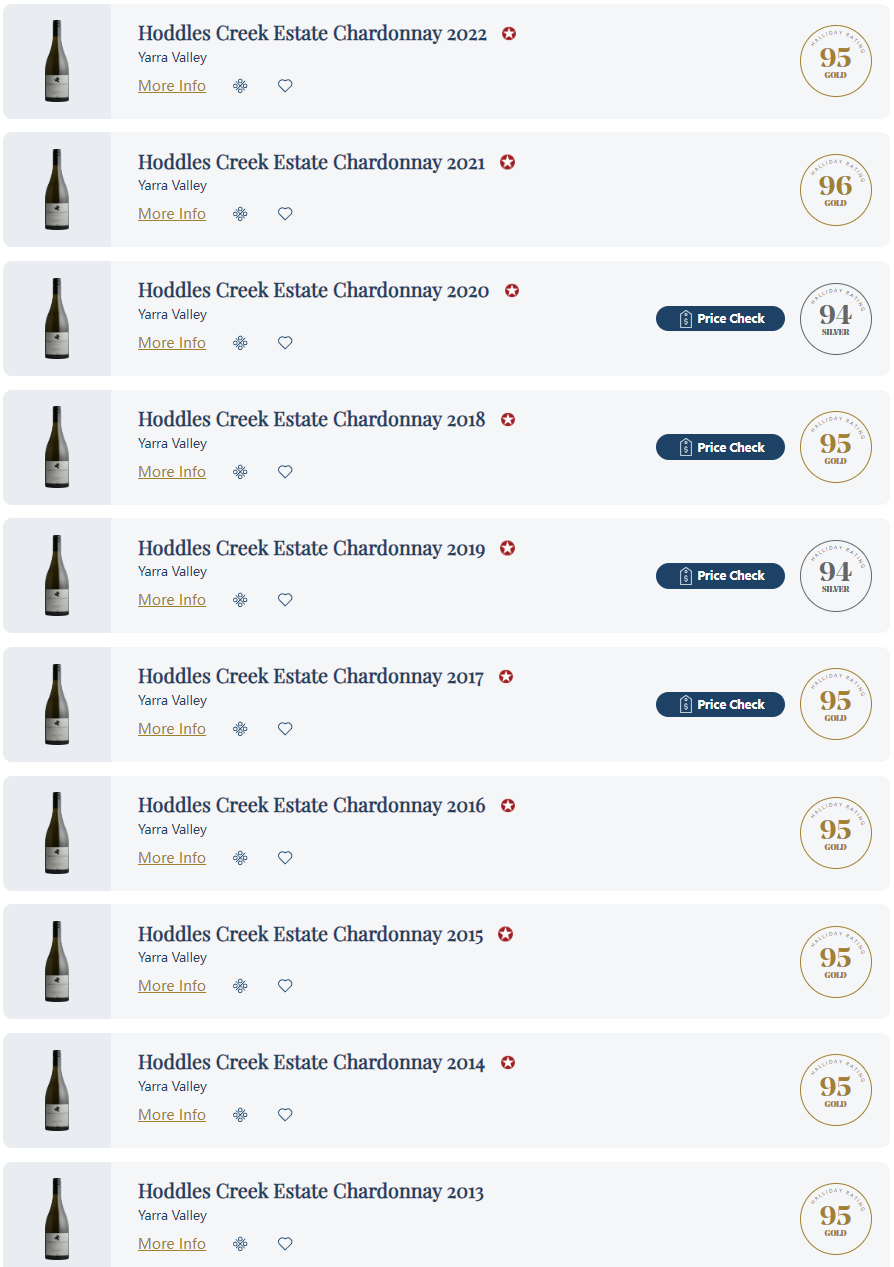Tap the flower icon on Chardonnay 2022
Image resolution: width=894 pixels, height=1267 pixels.
coord(240,86)
